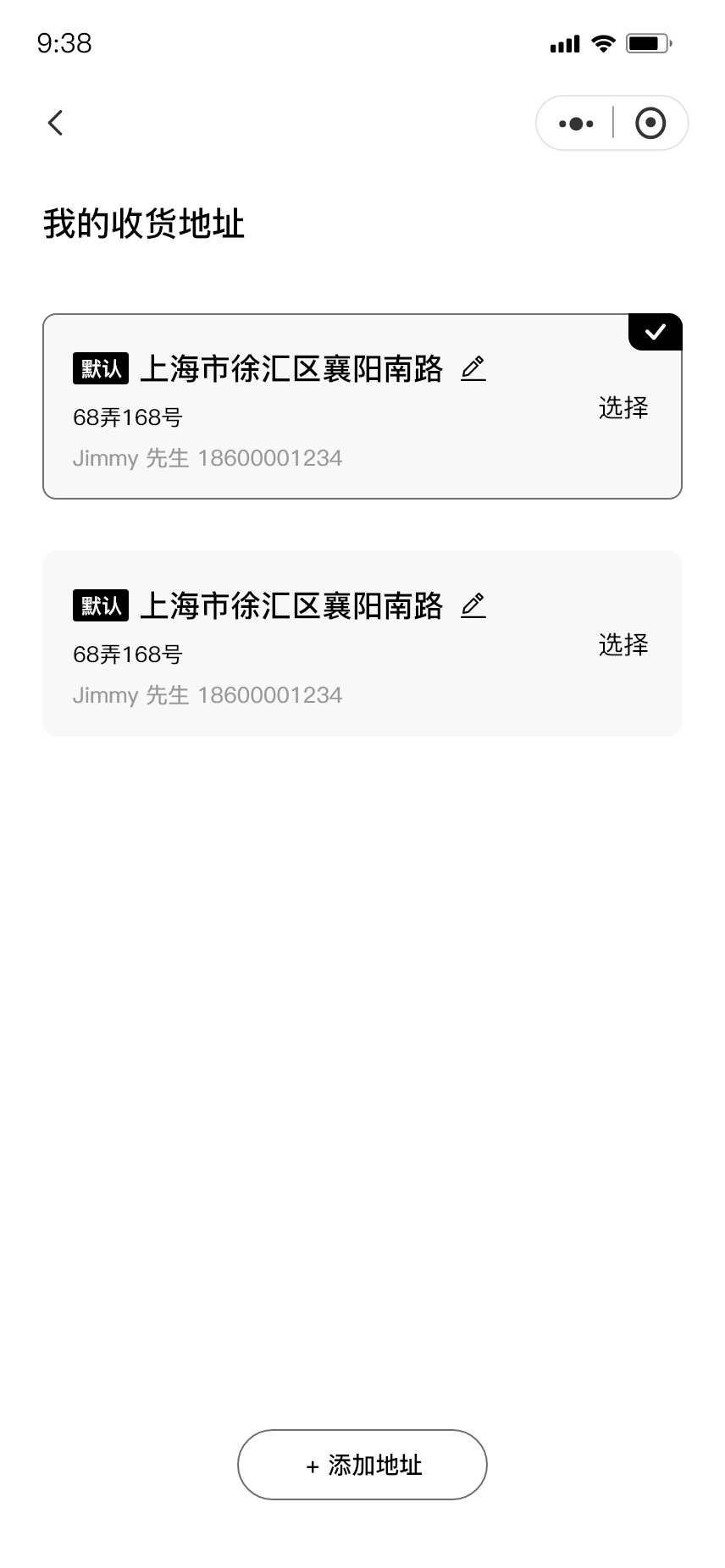Edit the address in the unchecked card

pos(473,605)
